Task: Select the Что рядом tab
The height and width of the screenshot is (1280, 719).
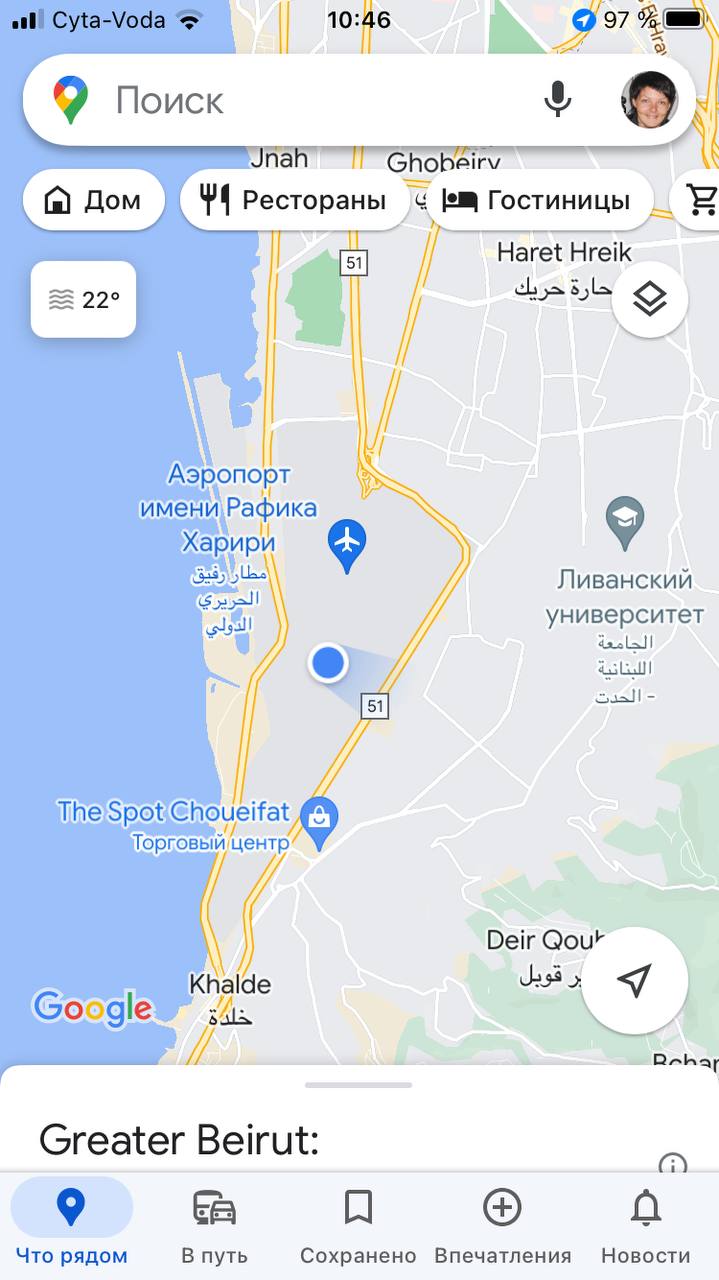Action: coord(71,1225)
